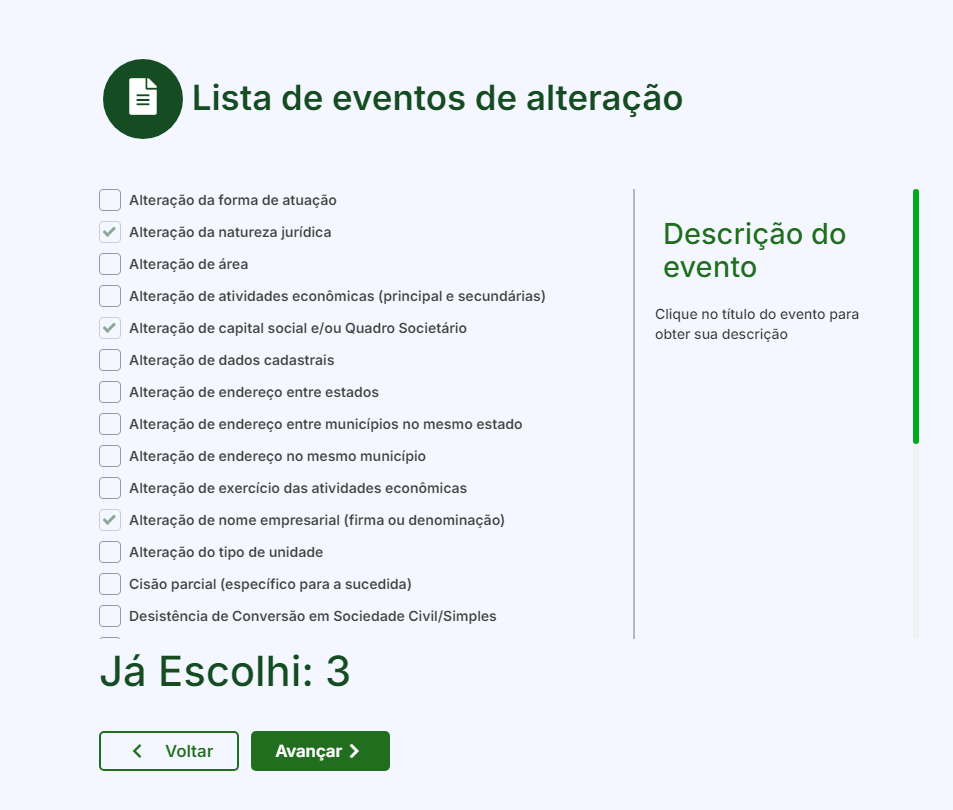The height and width of the screenshot is (810, 953).
Task: Deselect Alteração de capital social e/ou Quadro Societário
Action: tap(110, 328)
